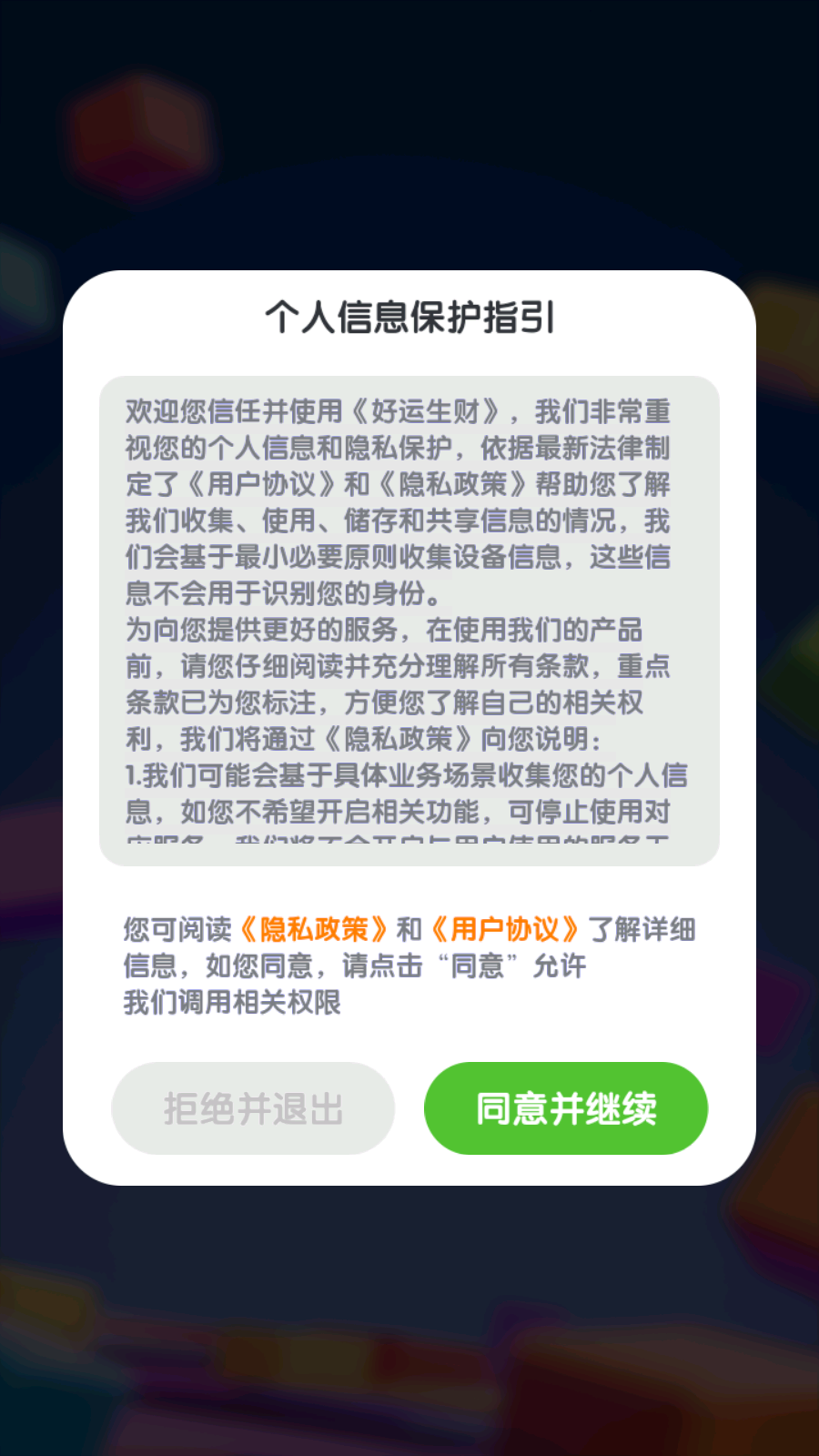
Task: Open the orange 《隐私政策》 link
Action: point(317,929)
